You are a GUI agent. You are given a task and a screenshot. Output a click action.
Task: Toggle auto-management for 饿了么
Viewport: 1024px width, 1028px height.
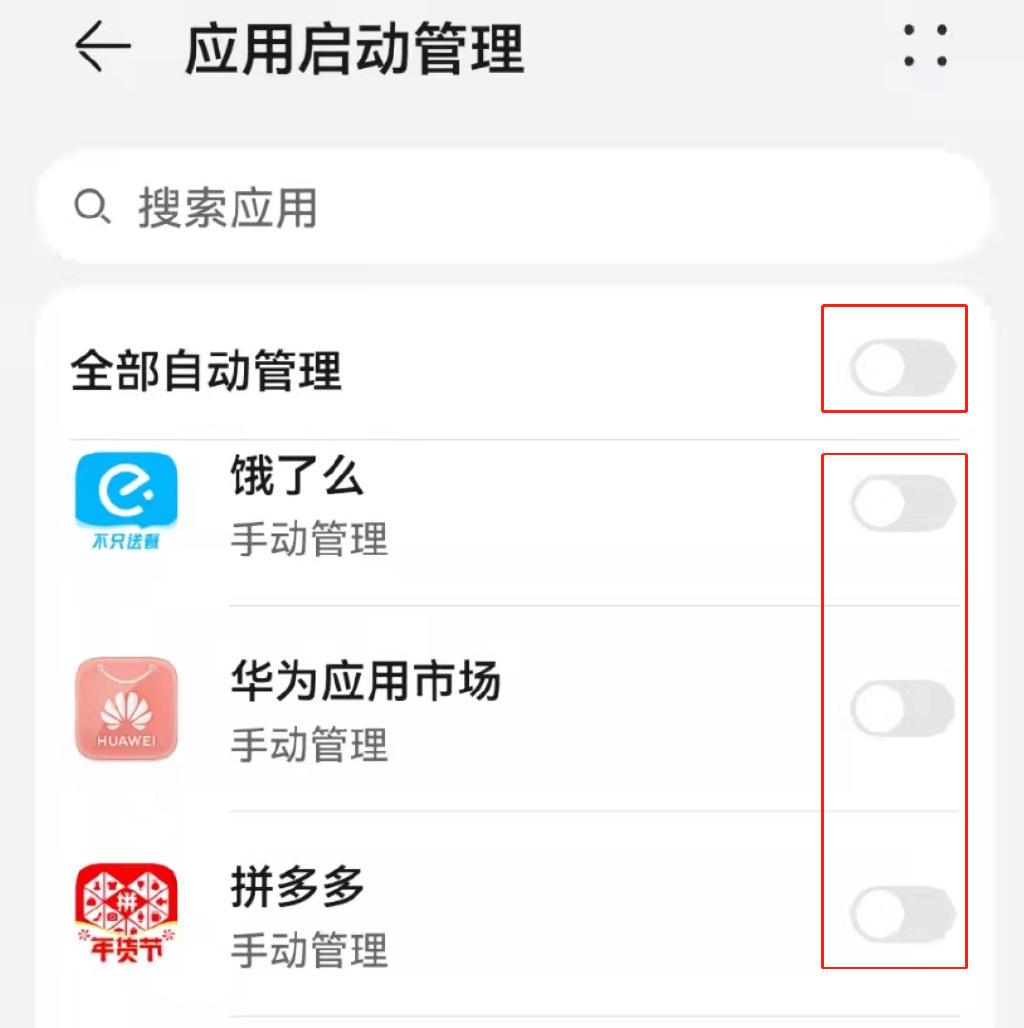tap(902, 503)
